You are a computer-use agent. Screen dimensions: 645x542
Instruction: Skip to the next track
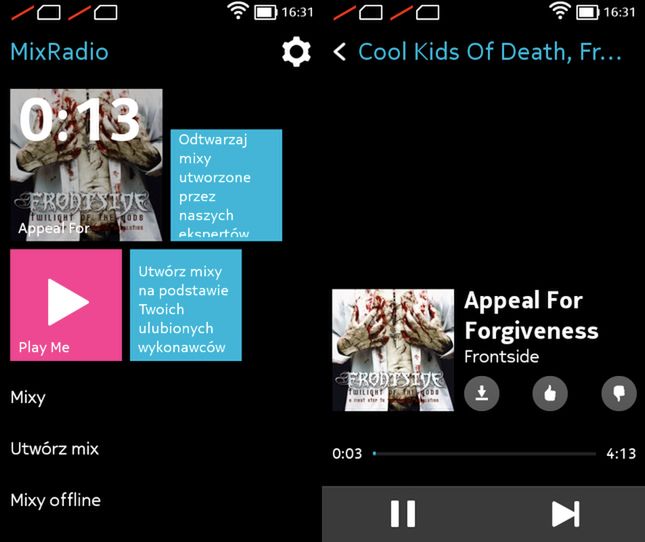point(565,514)
